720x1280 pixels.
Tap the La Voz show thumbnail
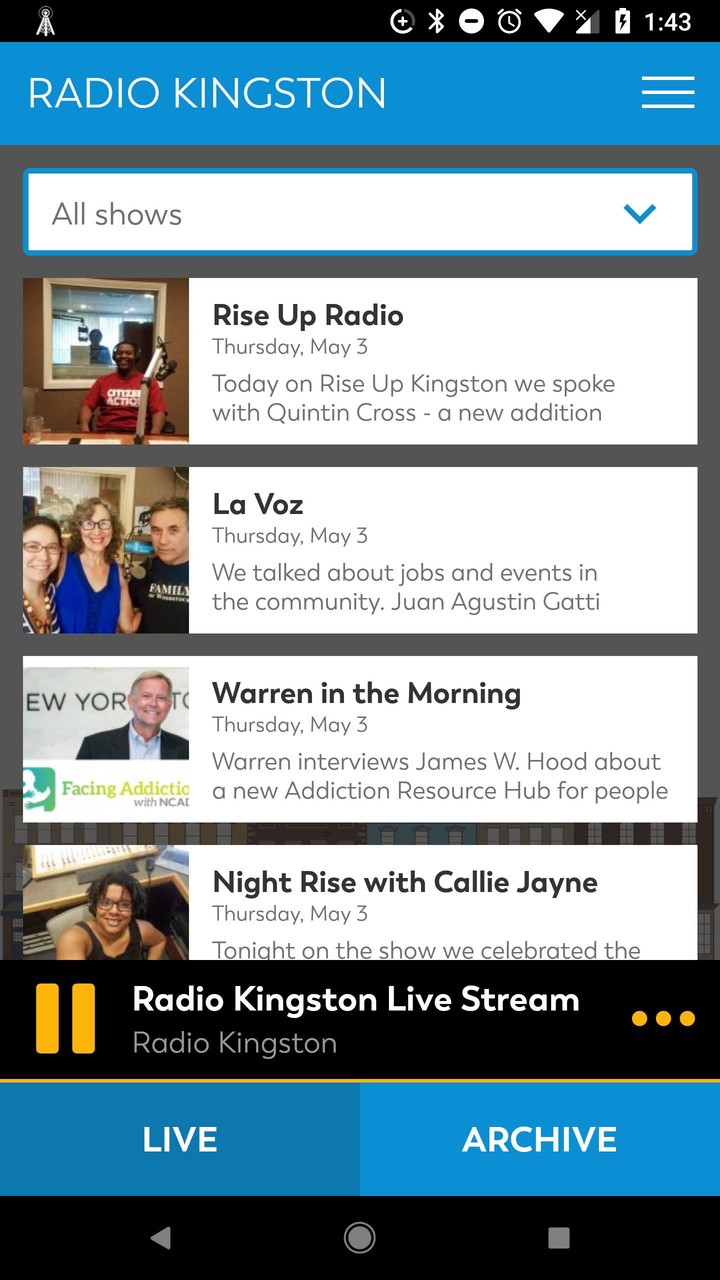106,549
